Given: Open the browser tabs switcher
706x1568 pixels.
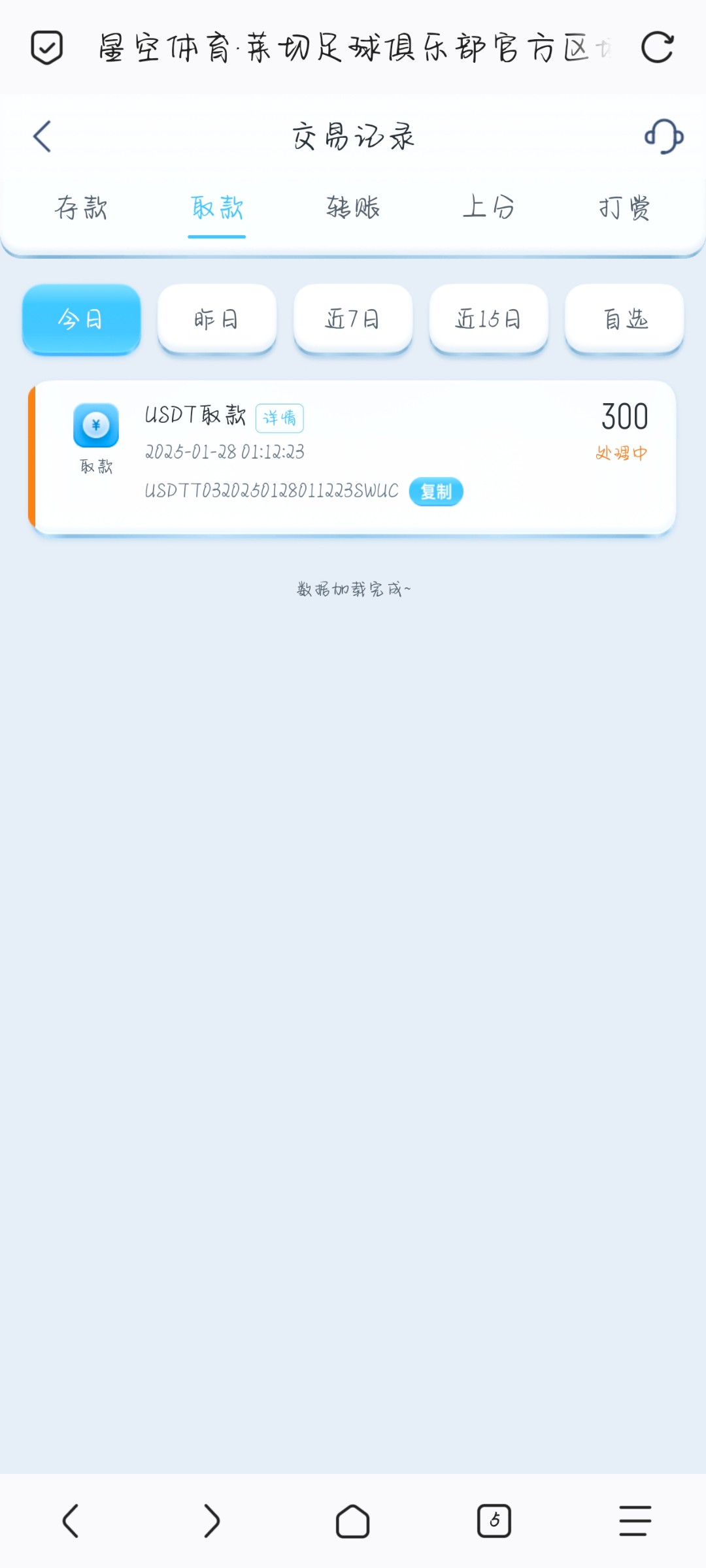Looking at the screenshot, I should click(494, 1521).
